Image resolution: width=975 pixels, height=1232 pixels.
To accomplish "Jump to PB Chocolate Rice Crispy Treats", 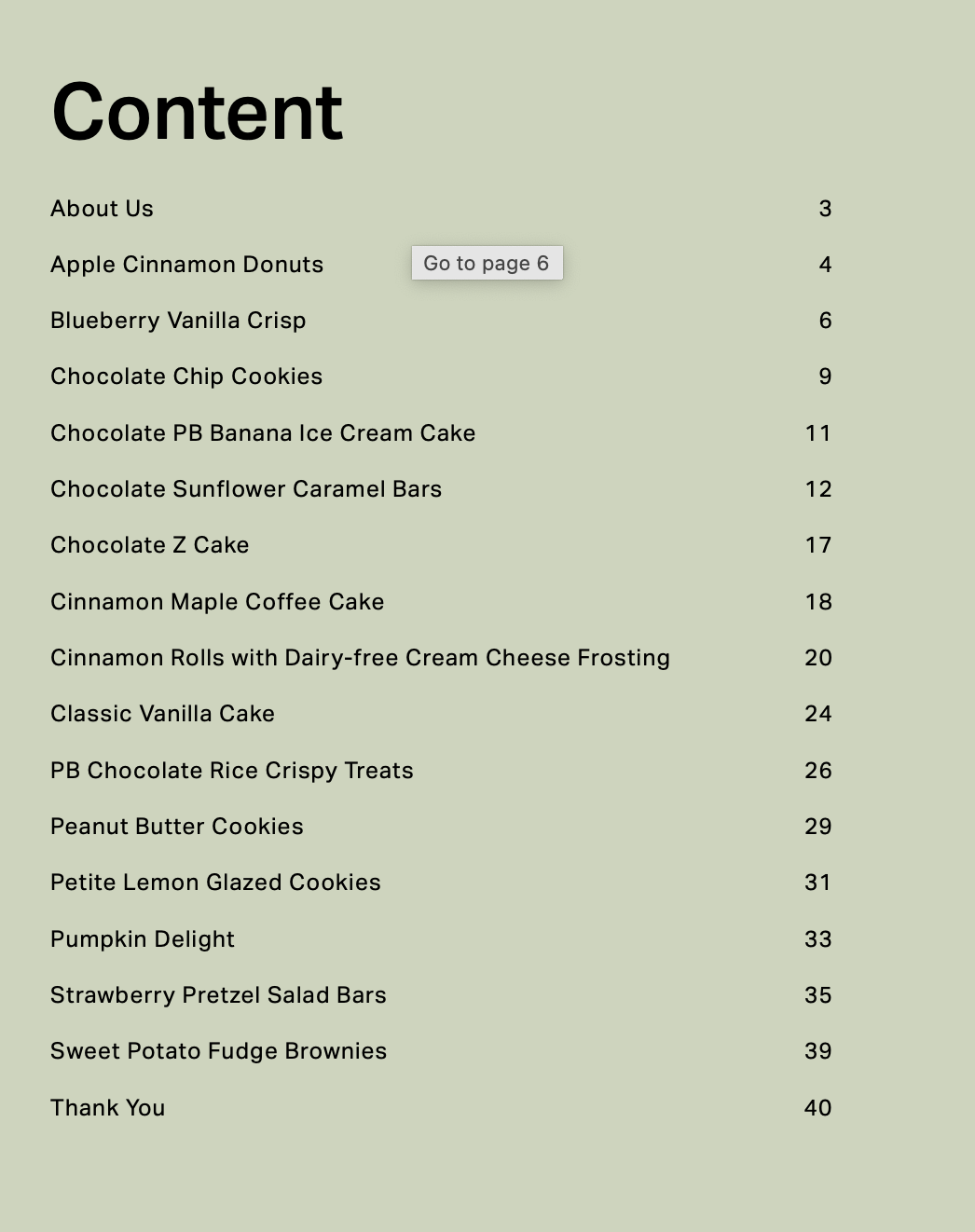I will [x=232, y=771].
